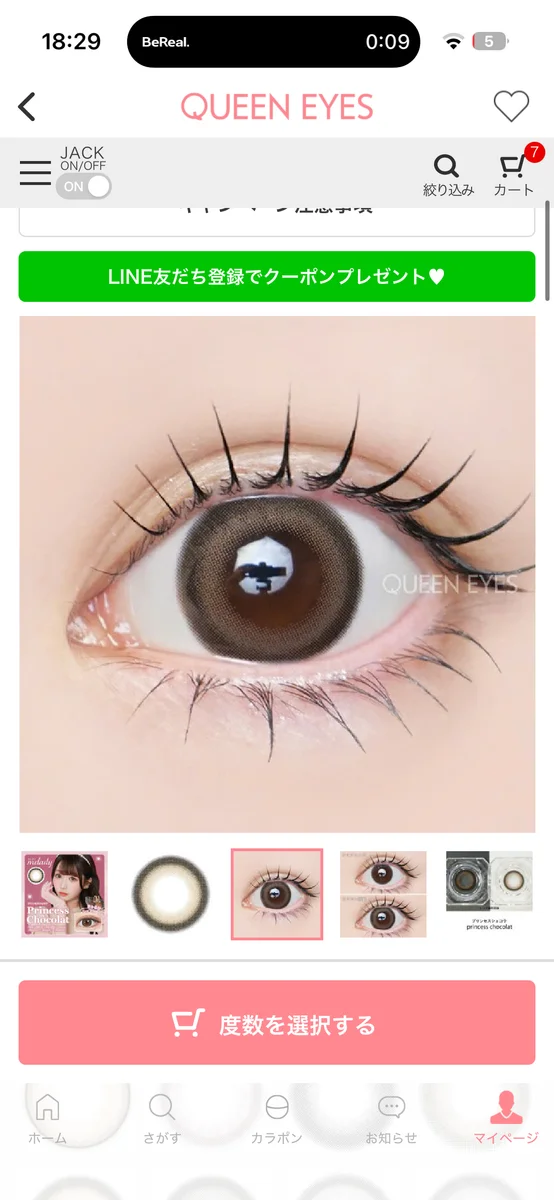Select the two-eye comparison thumbnail

(383, 894)
